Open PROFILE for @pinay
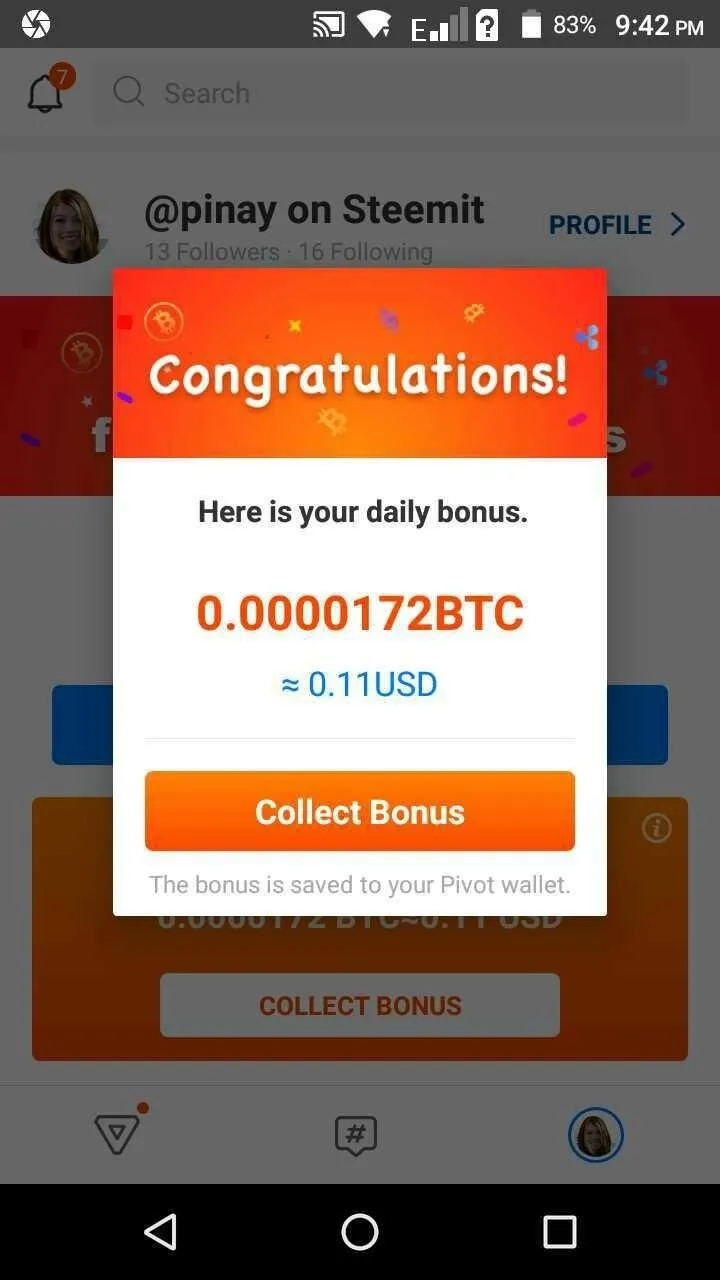Image resolution: width=720 pixels, height=1280 pixels. 617,225
